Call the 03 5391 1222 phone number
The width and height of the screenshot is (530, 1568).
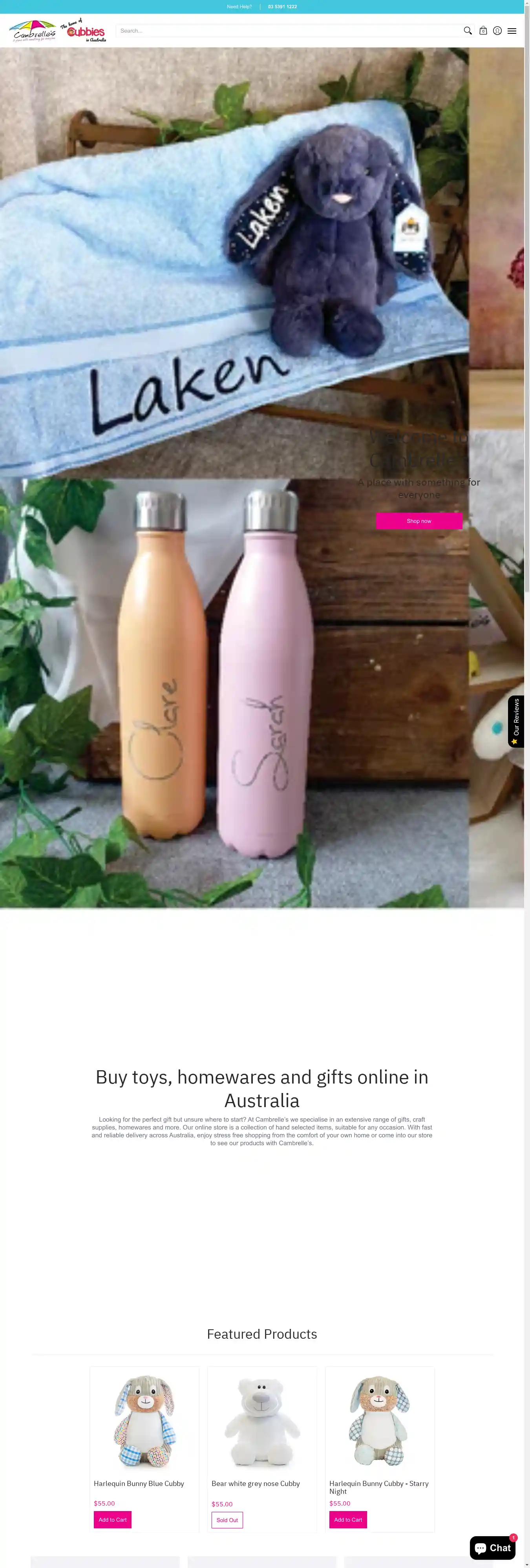[x=282, y=7]
